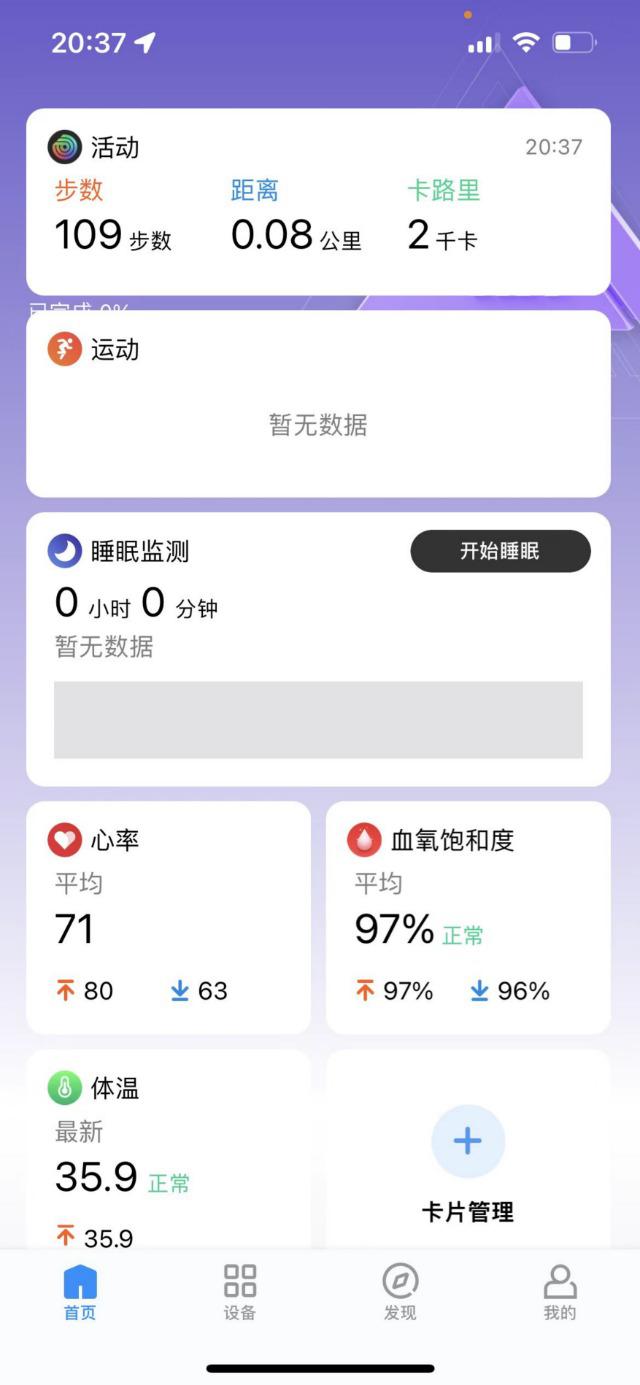Open the 血氧饱和度 blood oxygen card
Image resolution: width=640 pixels, height=1385 pixels.
click(x=468, y=917)
